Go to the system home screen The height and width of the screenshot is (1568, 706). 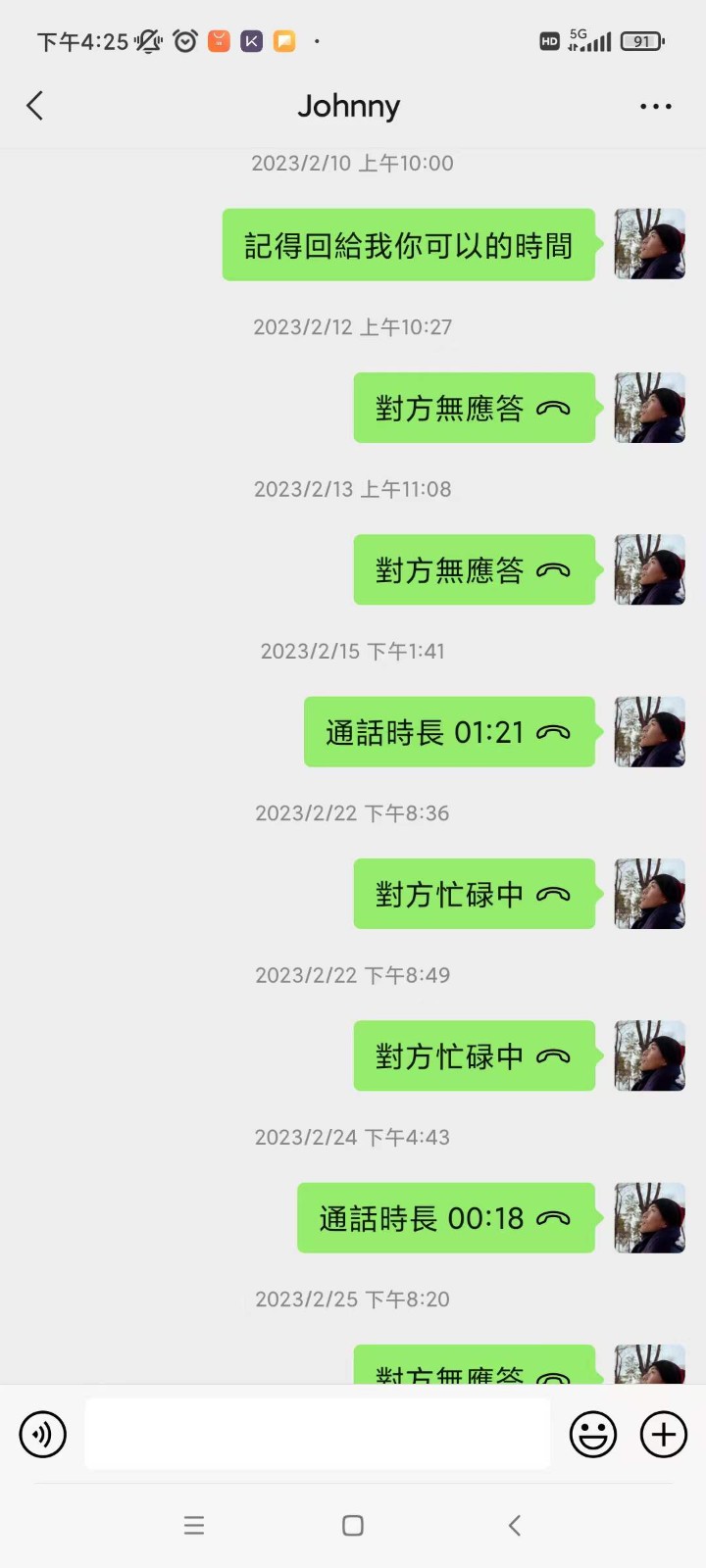tap(353, 1525)
